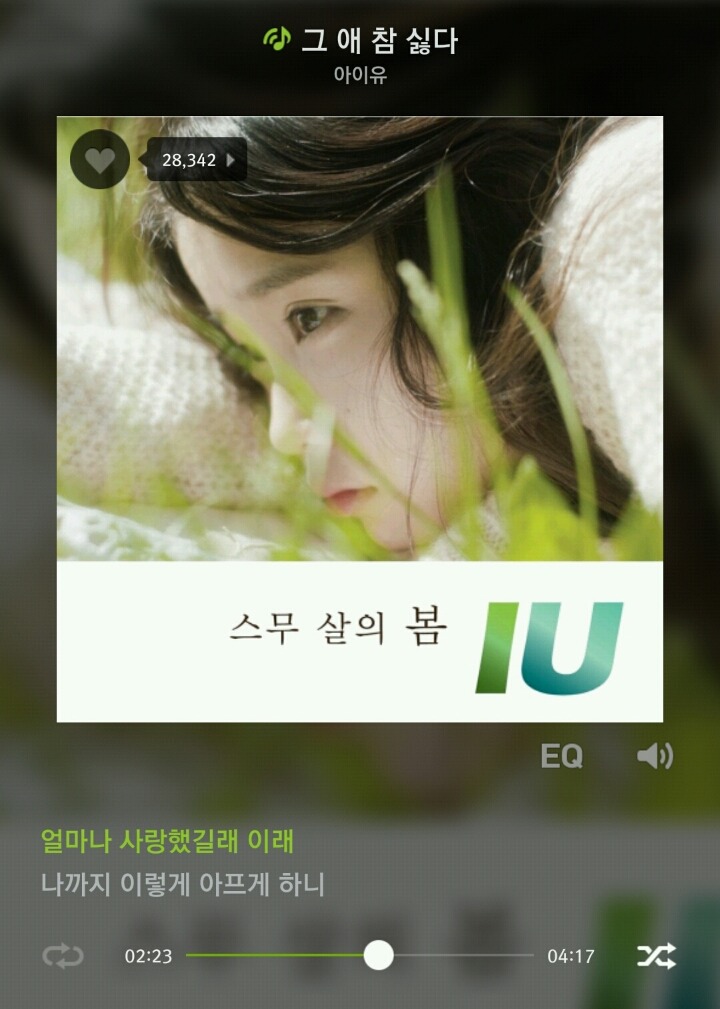Screen dimensions: 720x1009
Task: Open full lyrics from highlighted lyric line
Action: 168,841
